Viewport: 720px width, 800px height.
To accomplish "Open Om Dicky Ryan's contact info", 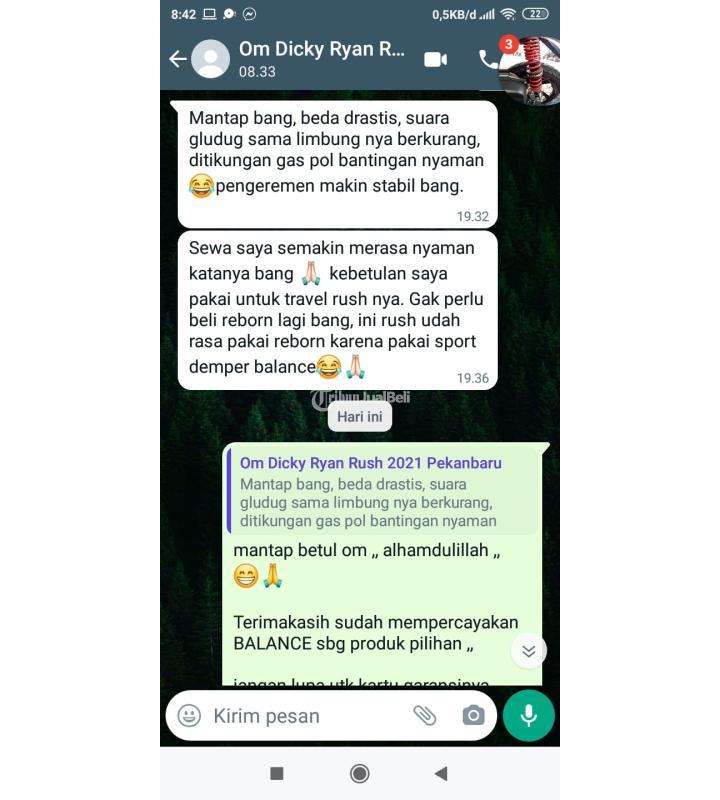I will pos(320,59).
